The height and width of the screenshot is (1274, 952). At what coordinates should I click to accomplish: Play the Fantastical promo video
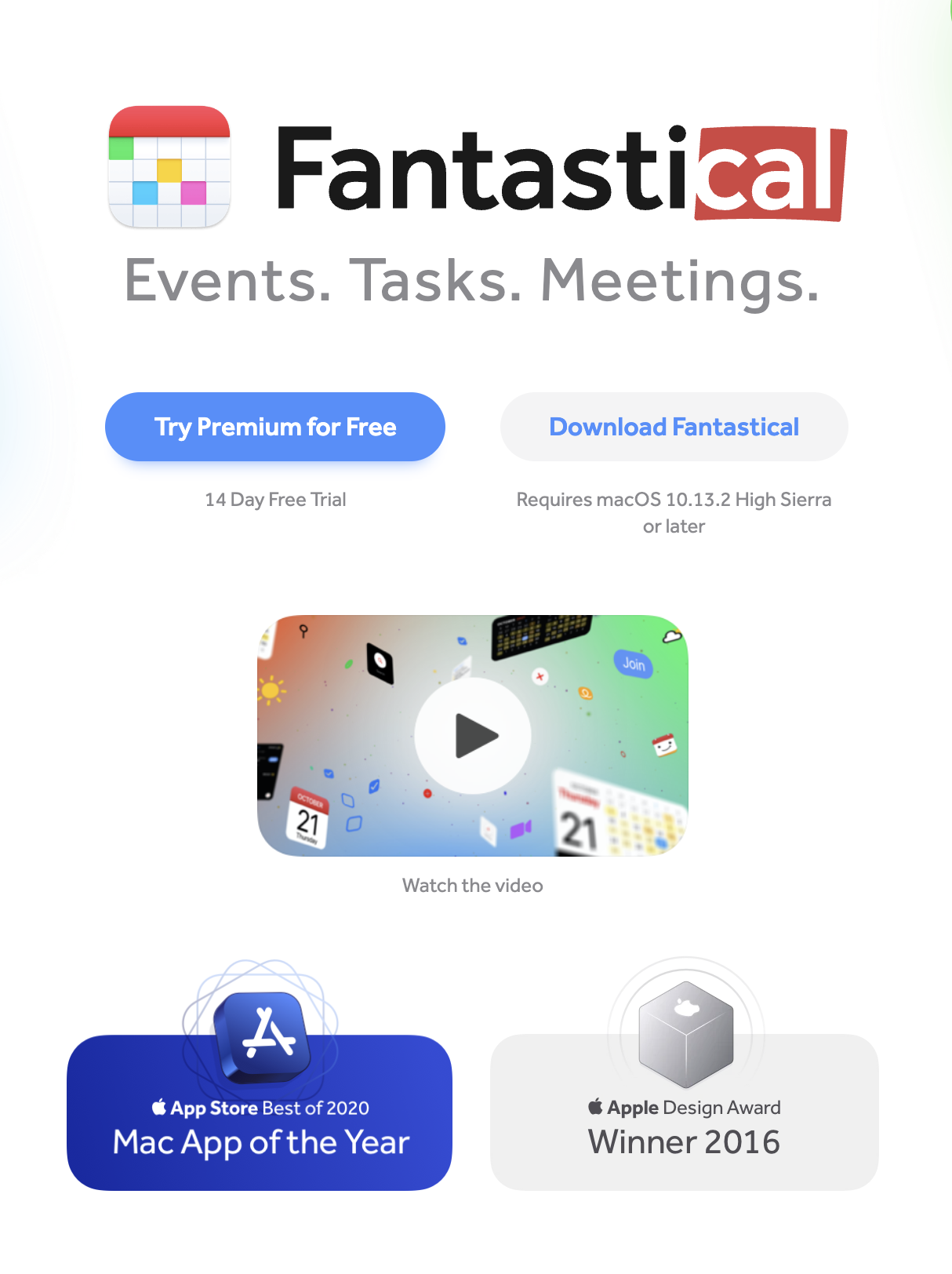pos(473,736)
